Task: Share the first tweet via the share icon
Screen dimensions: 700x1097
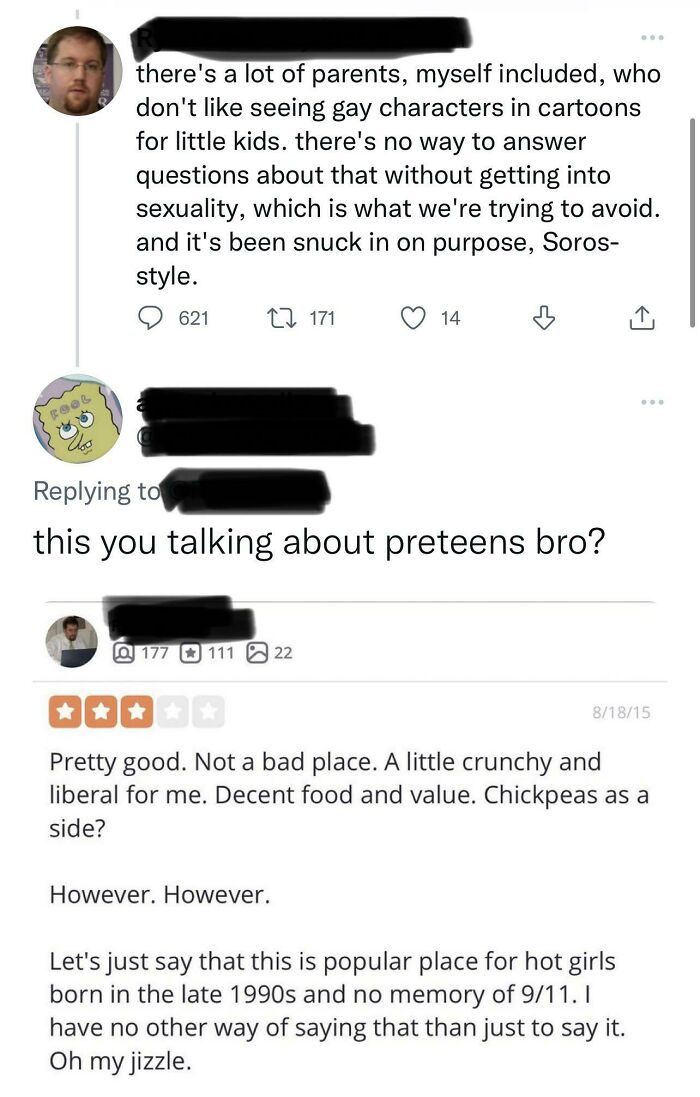Action: (641, 318)
